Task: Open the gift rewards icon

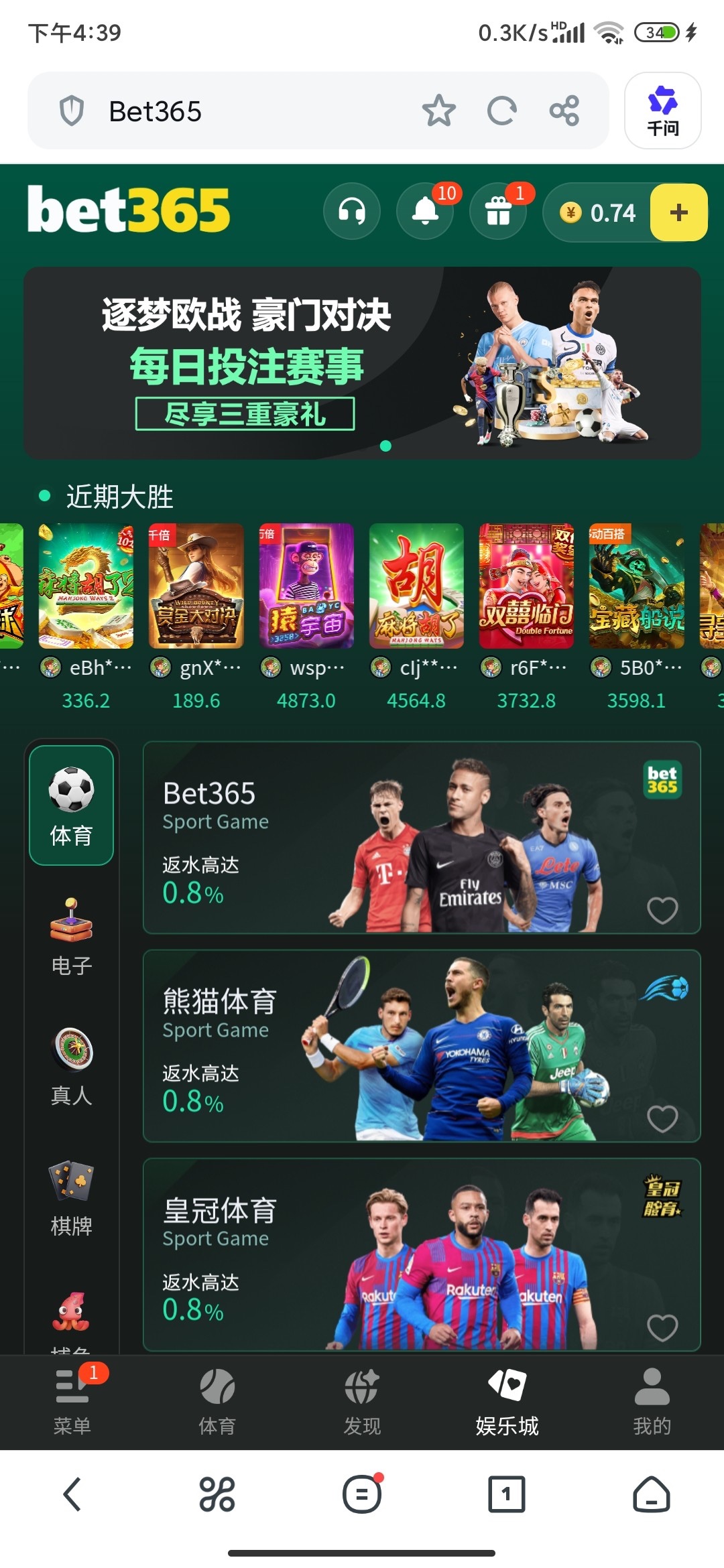Action: click(498, 212)
